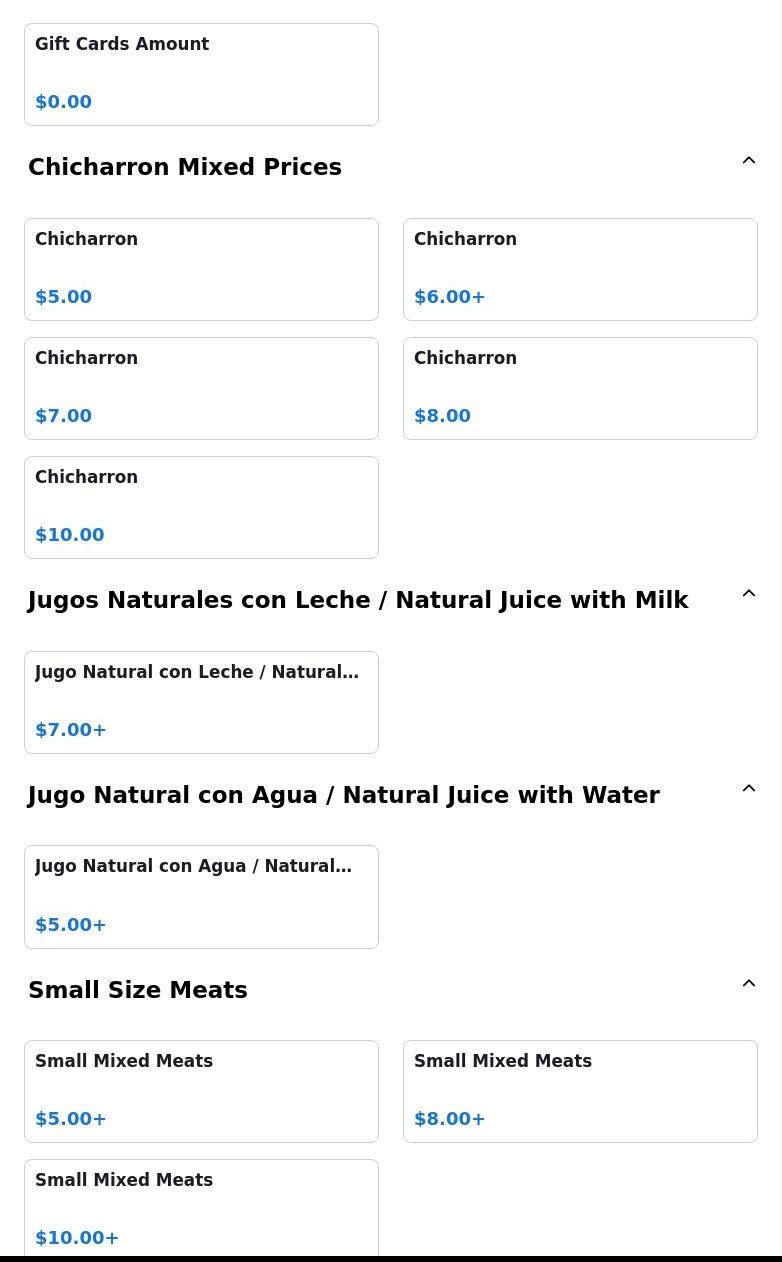
Task: Tap the $8.00 Chicharron card
Action: coord(580,388)
